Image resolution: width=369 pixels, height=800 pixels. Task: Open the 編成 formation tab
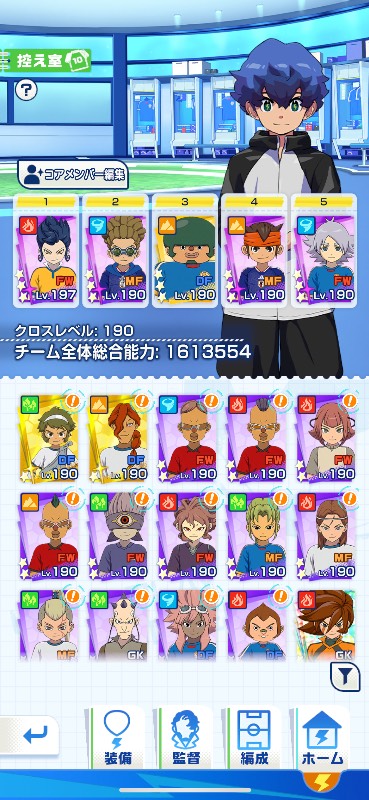point(254,738)
